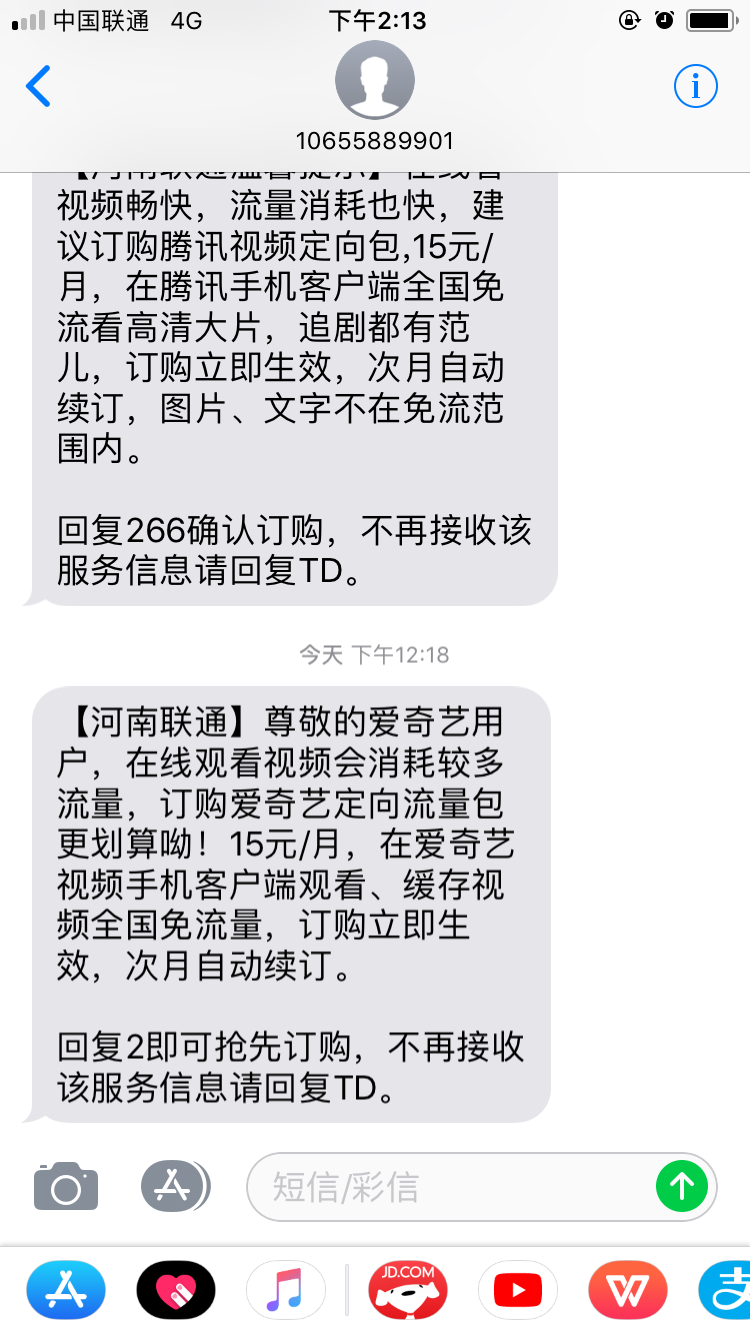Send the message with the green arrow

coord(682,1187)
